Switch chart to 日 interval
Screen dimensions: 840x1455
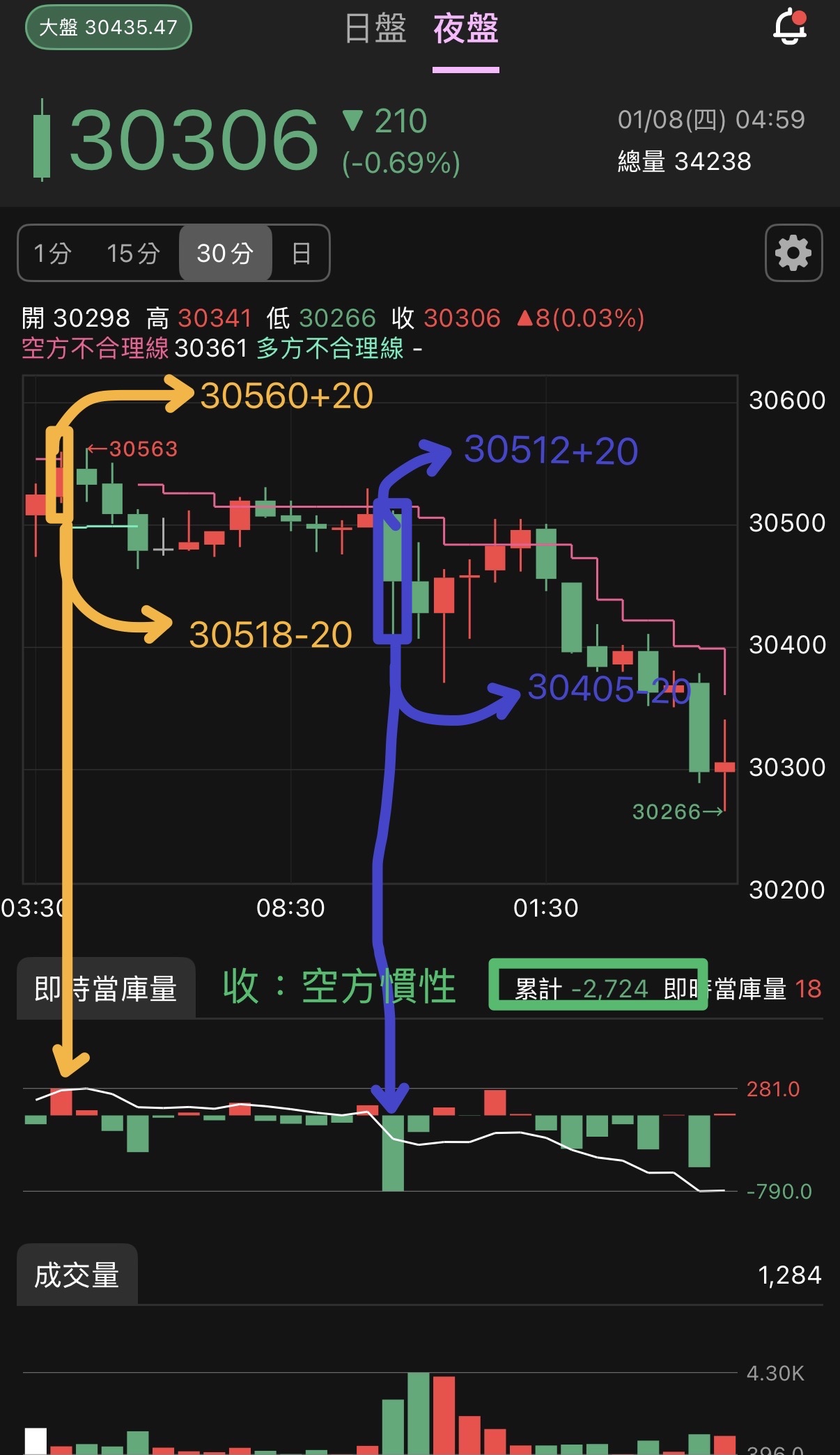(x=301, y=254)
